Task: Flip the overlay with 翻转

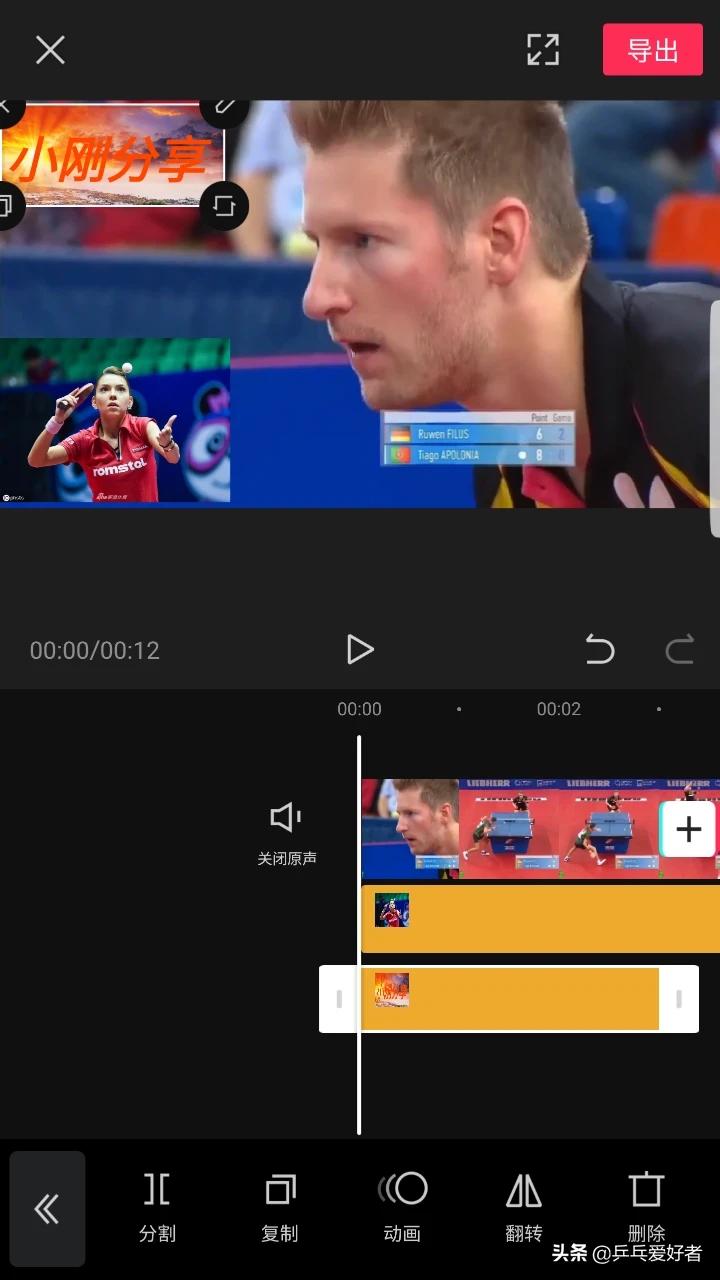Action: 524,1206
